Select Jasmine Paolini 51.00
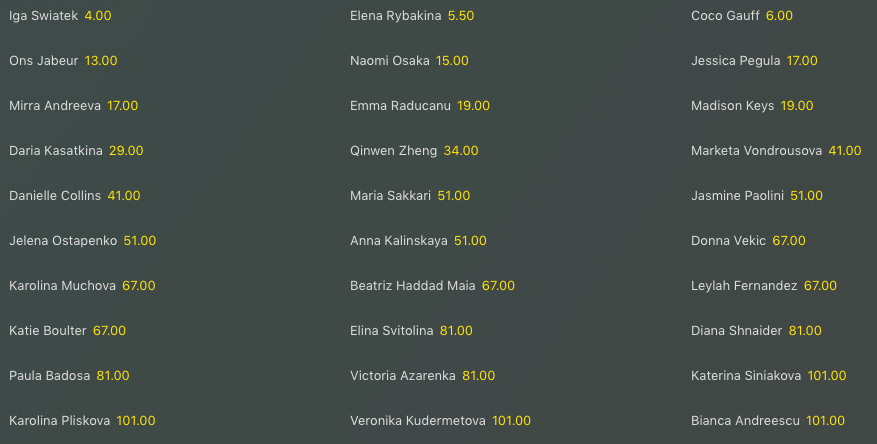 tap(806, 196)
